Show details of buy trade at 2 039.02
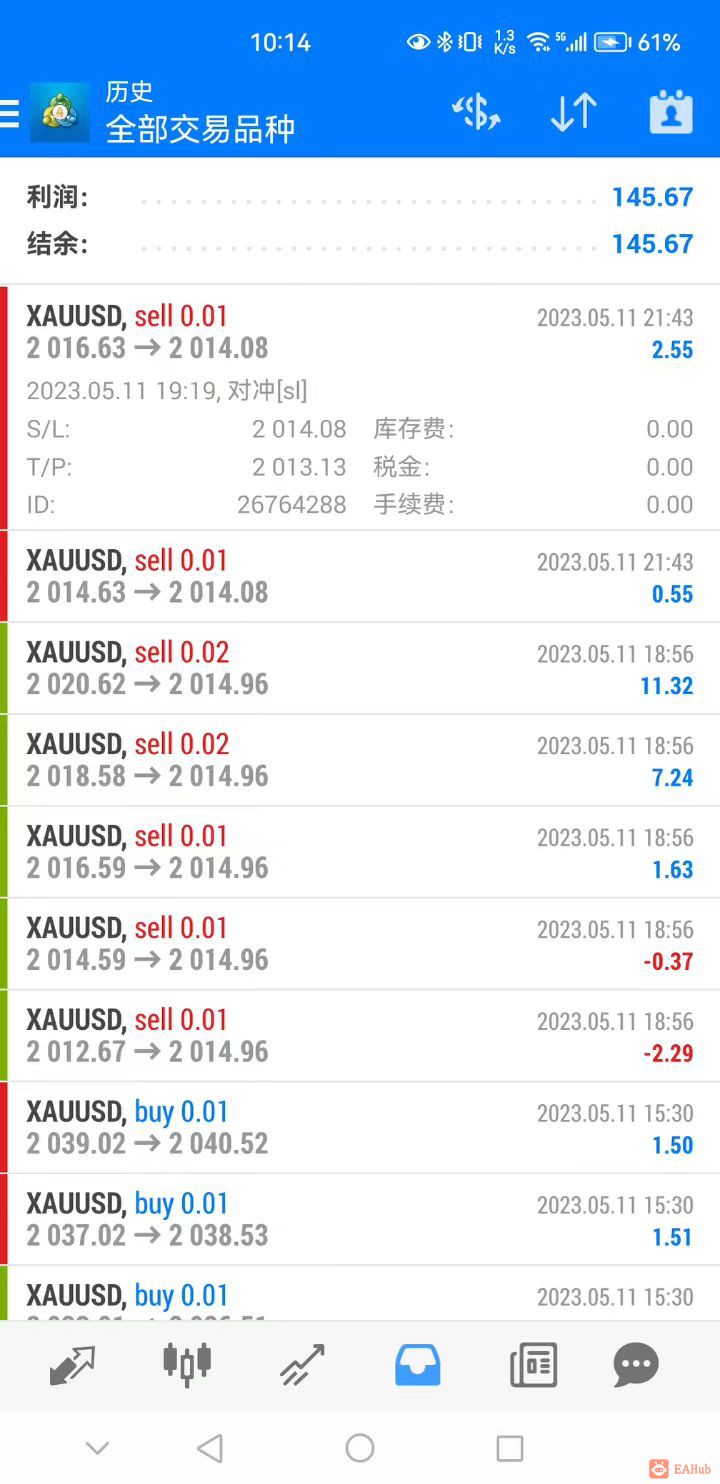Image resolution: width=720 pixels, height=1484 pixels. pyautogui.click(x=360, y=1129)
